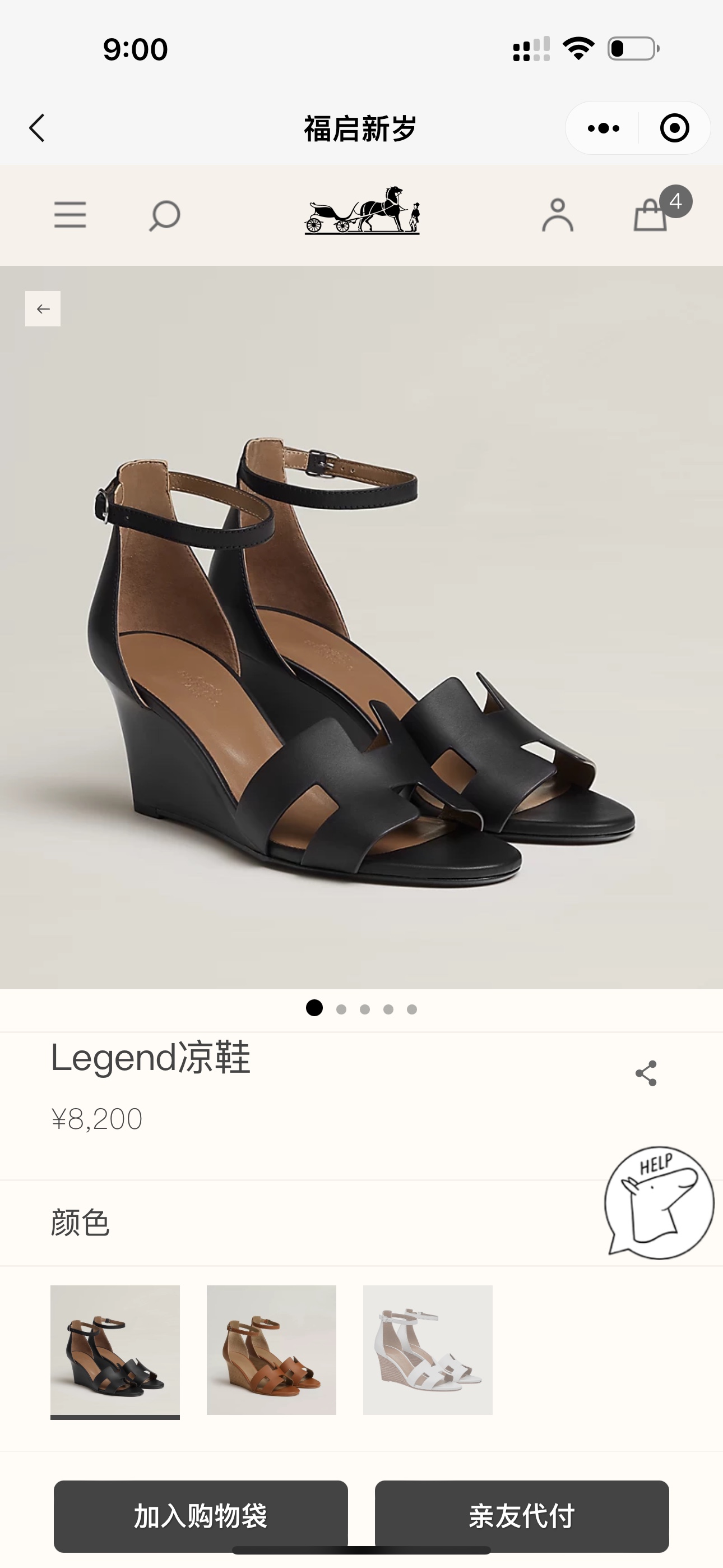Select the black color option

click(x=115, y=1350)
